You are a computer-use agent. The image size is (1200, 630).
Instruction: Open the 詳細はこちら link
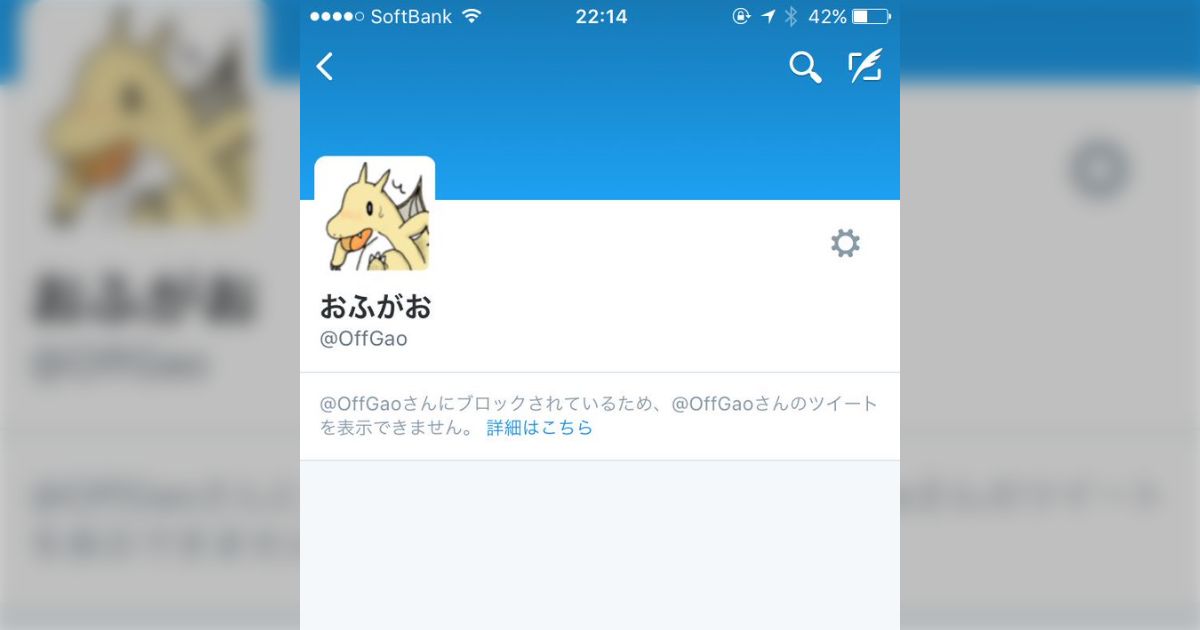(540, 428)
